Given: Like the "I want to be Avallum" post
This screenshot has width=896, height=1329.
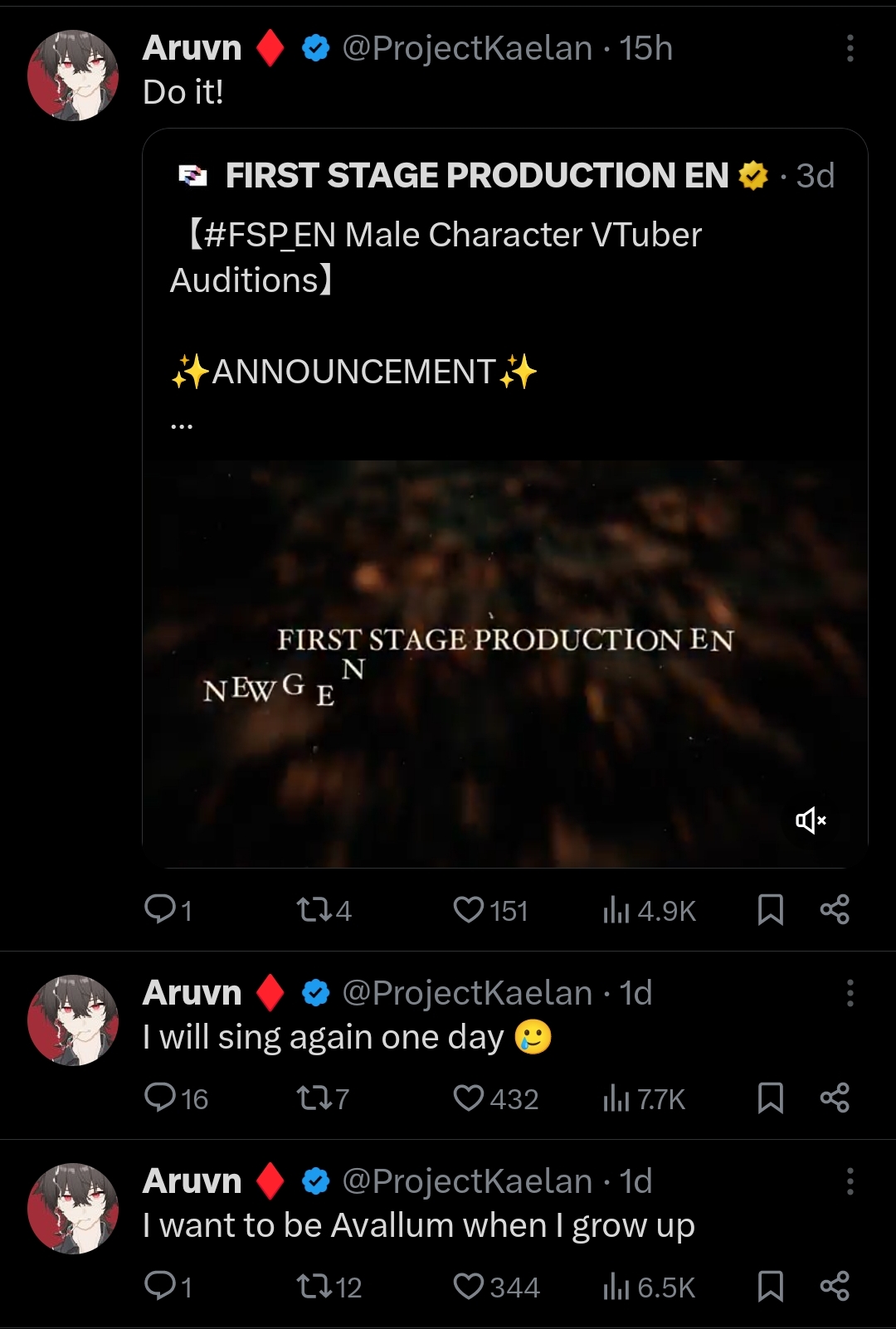Looking at the screenshot, I should 469,1287.
